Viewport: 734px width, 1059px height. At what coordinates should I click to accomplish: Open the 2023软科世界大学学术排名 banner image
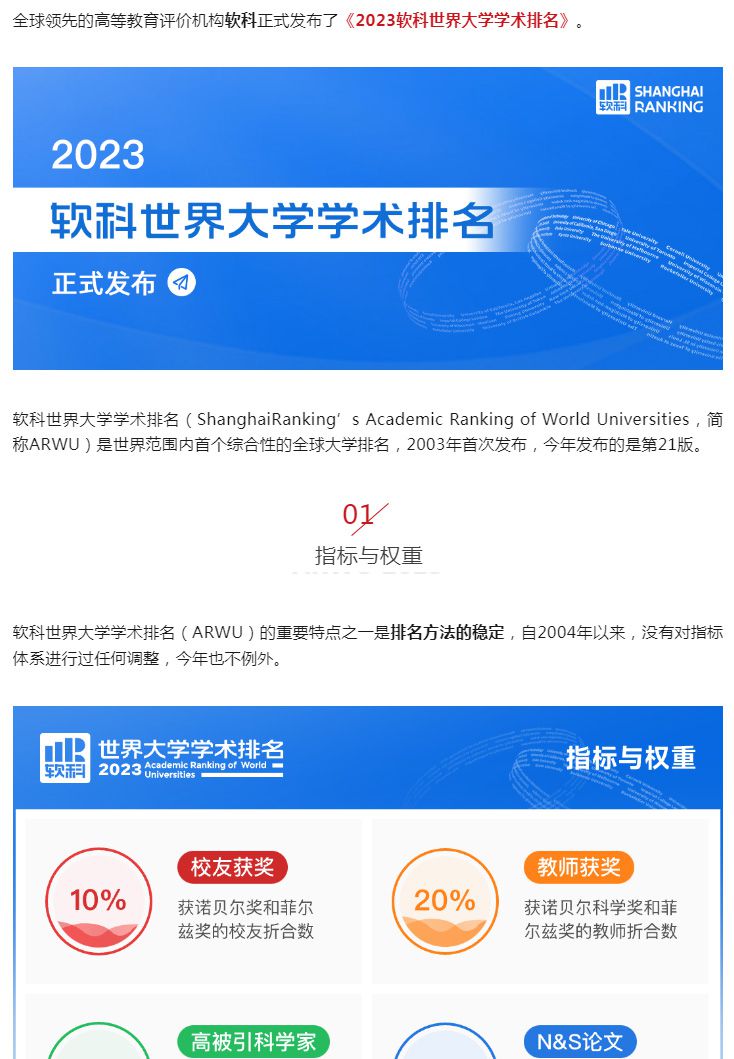(x=367, y=218)
